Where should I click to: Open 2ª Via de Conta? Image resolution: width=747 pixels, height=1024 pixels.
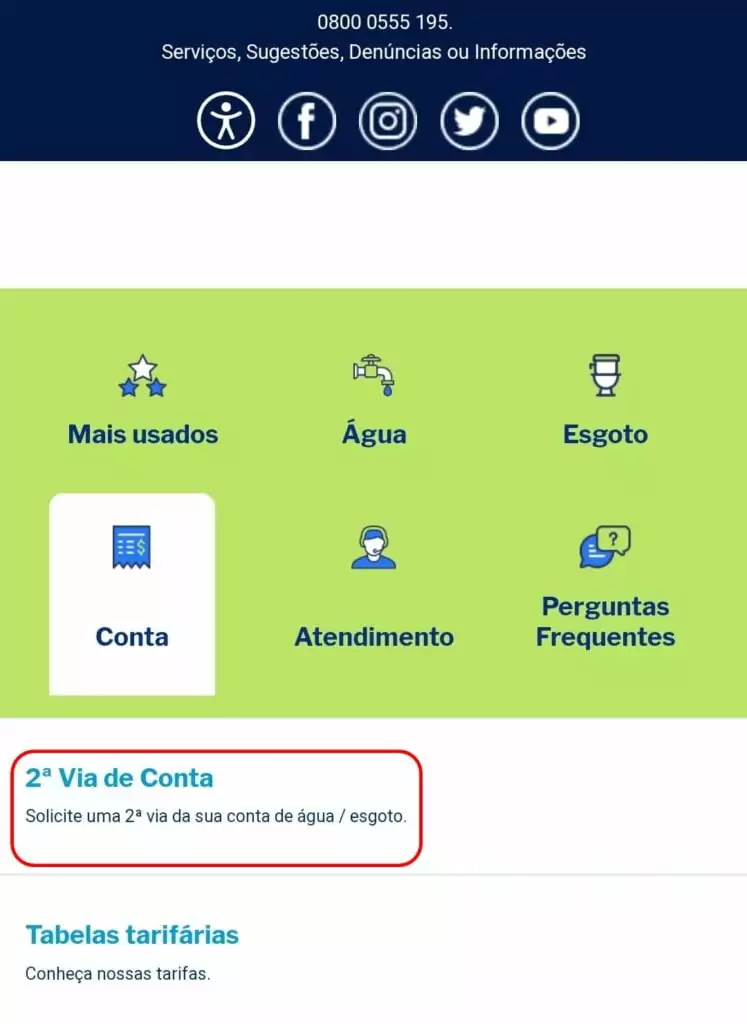pyautogui.click(x=120, y=778)
